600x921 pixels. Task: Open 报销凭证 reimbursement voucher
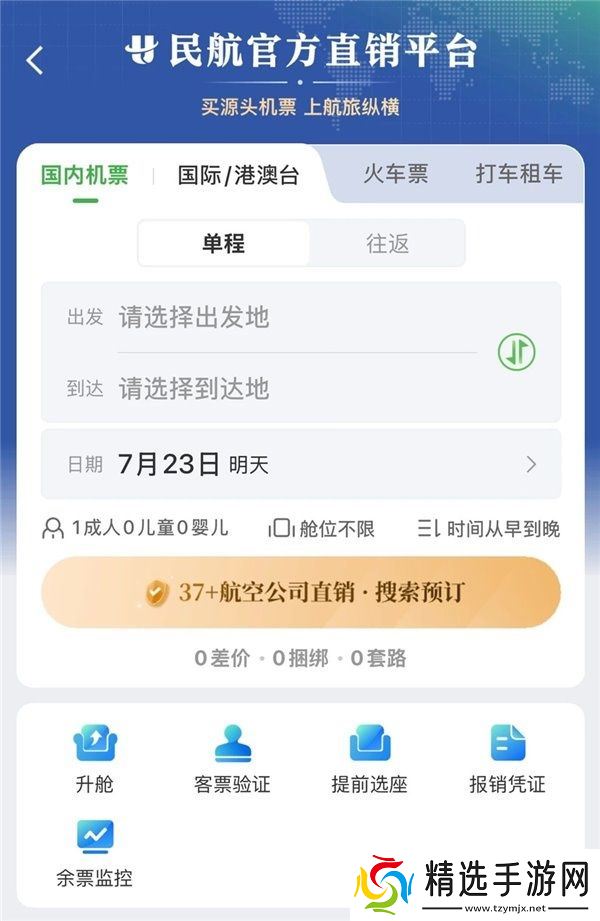(x=507, y=758)
